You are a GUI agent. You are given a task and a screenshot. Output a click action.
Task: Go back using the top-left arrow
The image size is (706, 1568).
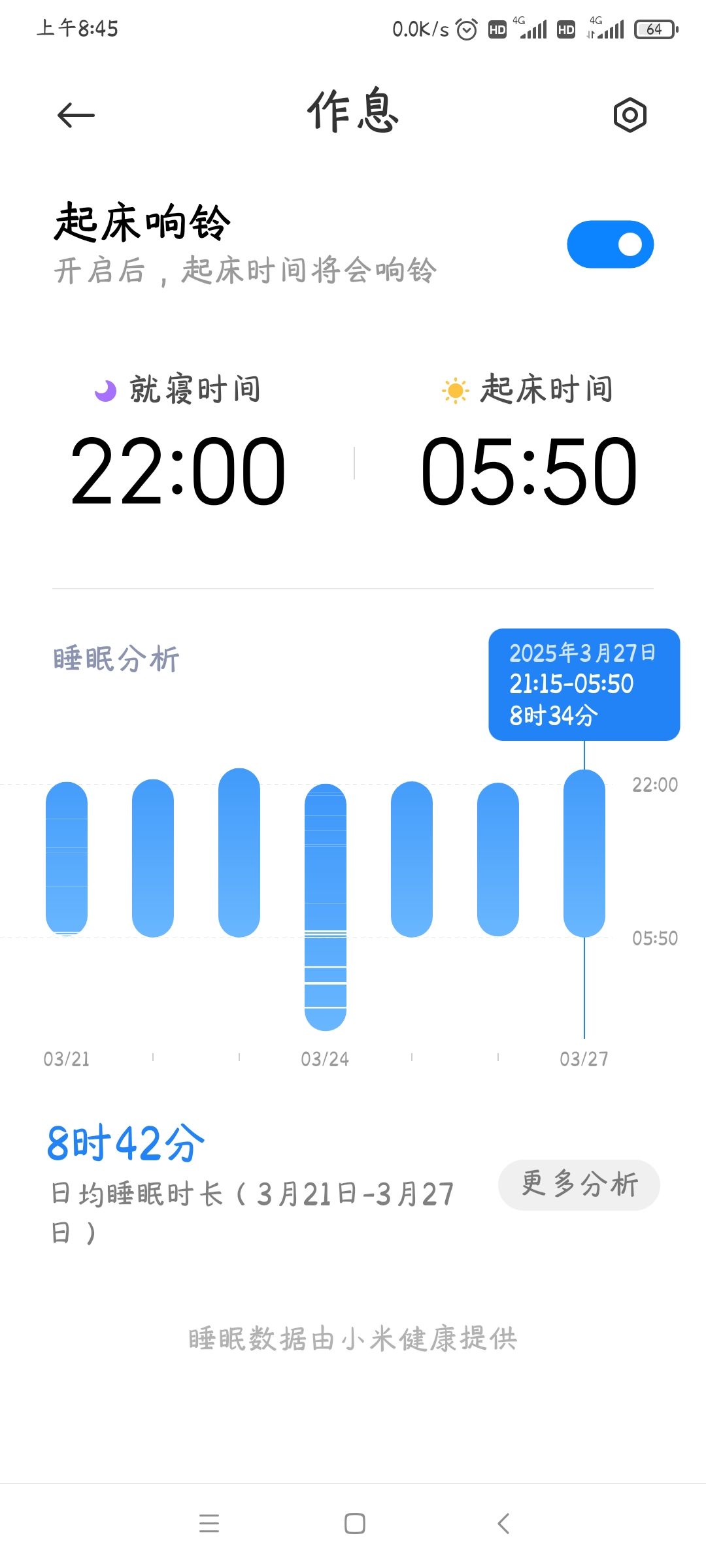76,116
